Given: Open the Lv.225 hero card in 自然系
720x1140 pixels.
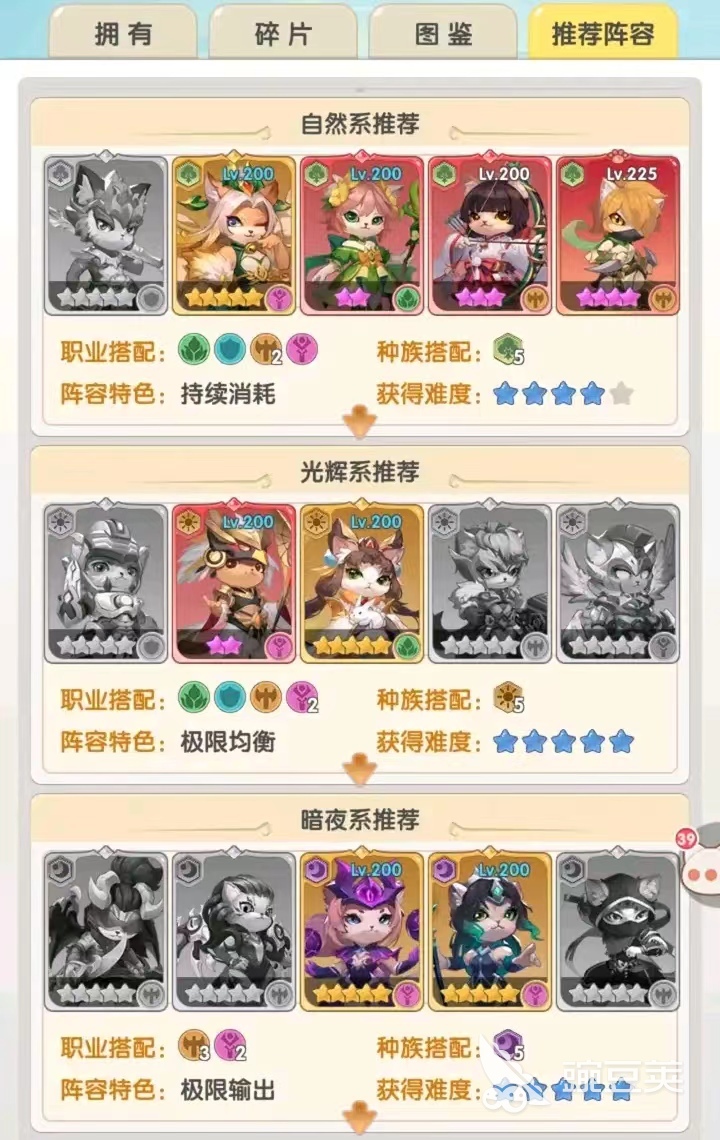Looking at the screenshot, I should [x=617, y=235].
